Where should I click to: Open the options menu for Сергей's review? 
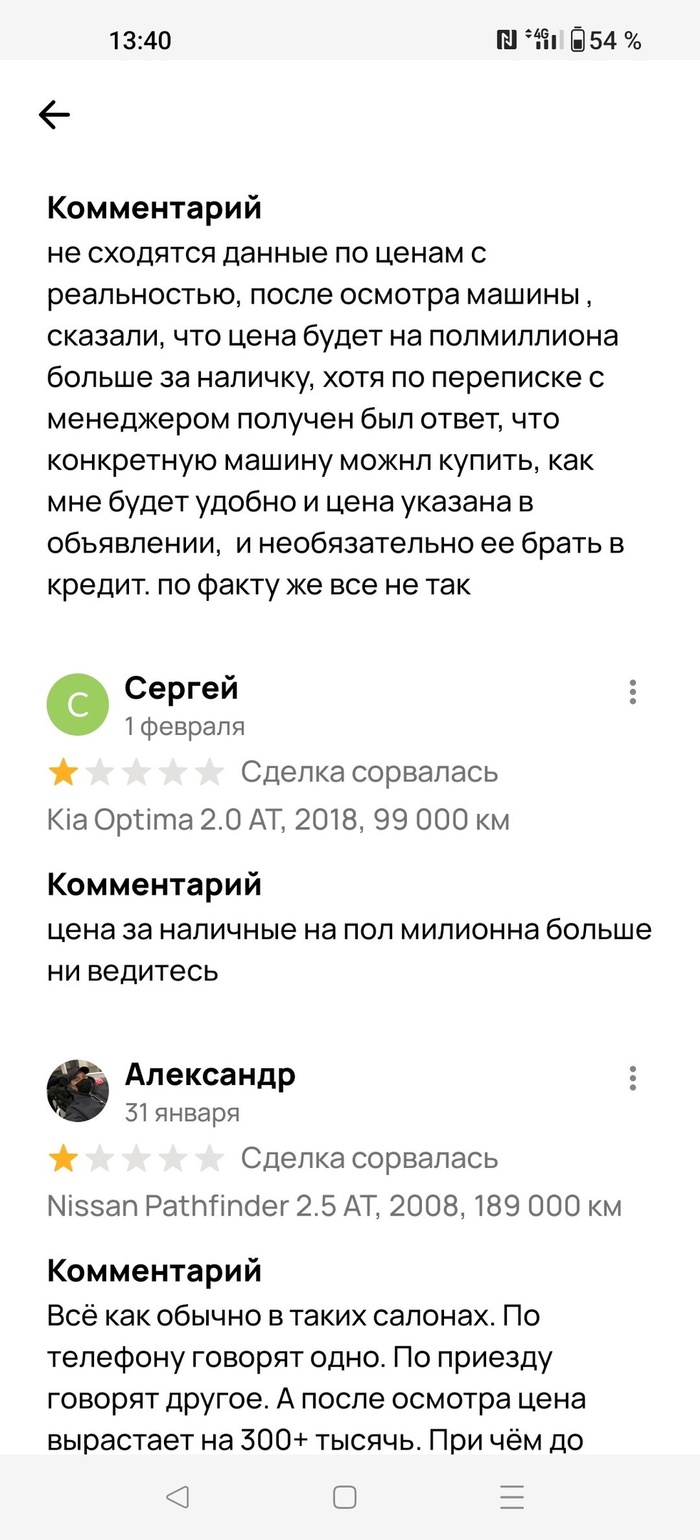coord(632,692)
